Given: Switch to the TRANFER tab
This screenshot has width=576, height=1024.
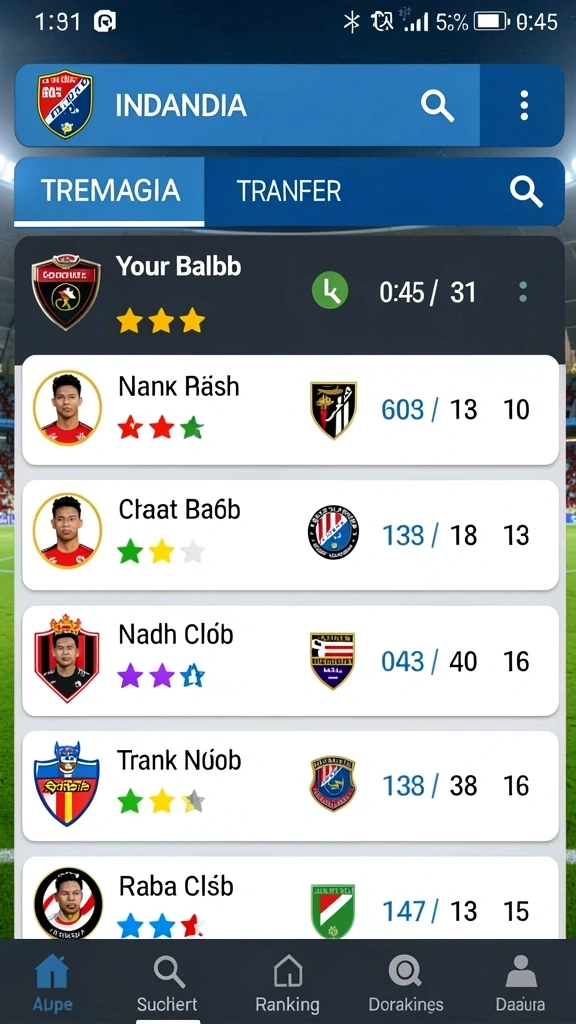Looking at the screenshot, I should [289, 191].
